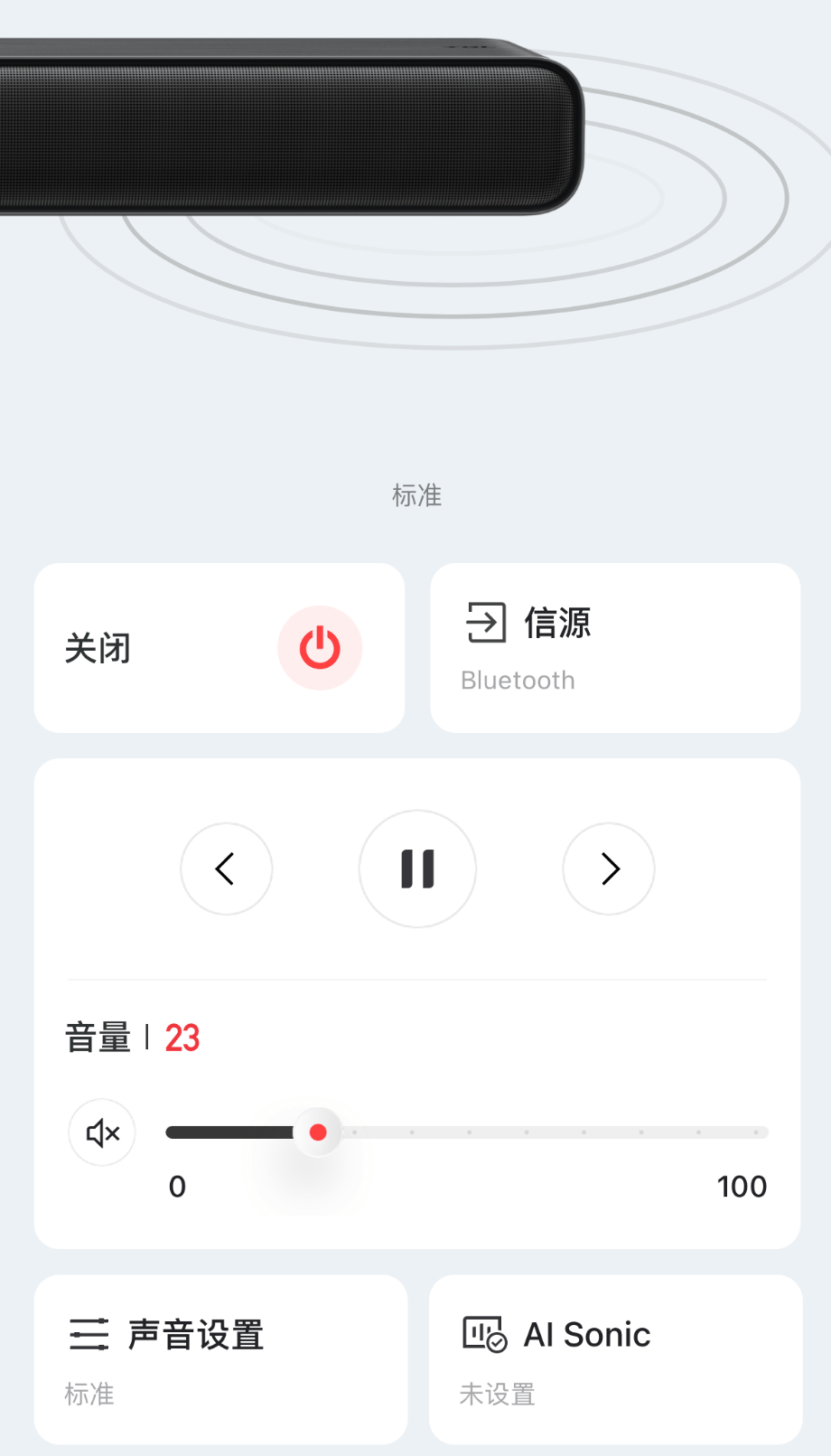Turn off the soundbar with the power button
Image resolution: width=831 pixels, height=1456 pixels.
(x=320, y=648)
